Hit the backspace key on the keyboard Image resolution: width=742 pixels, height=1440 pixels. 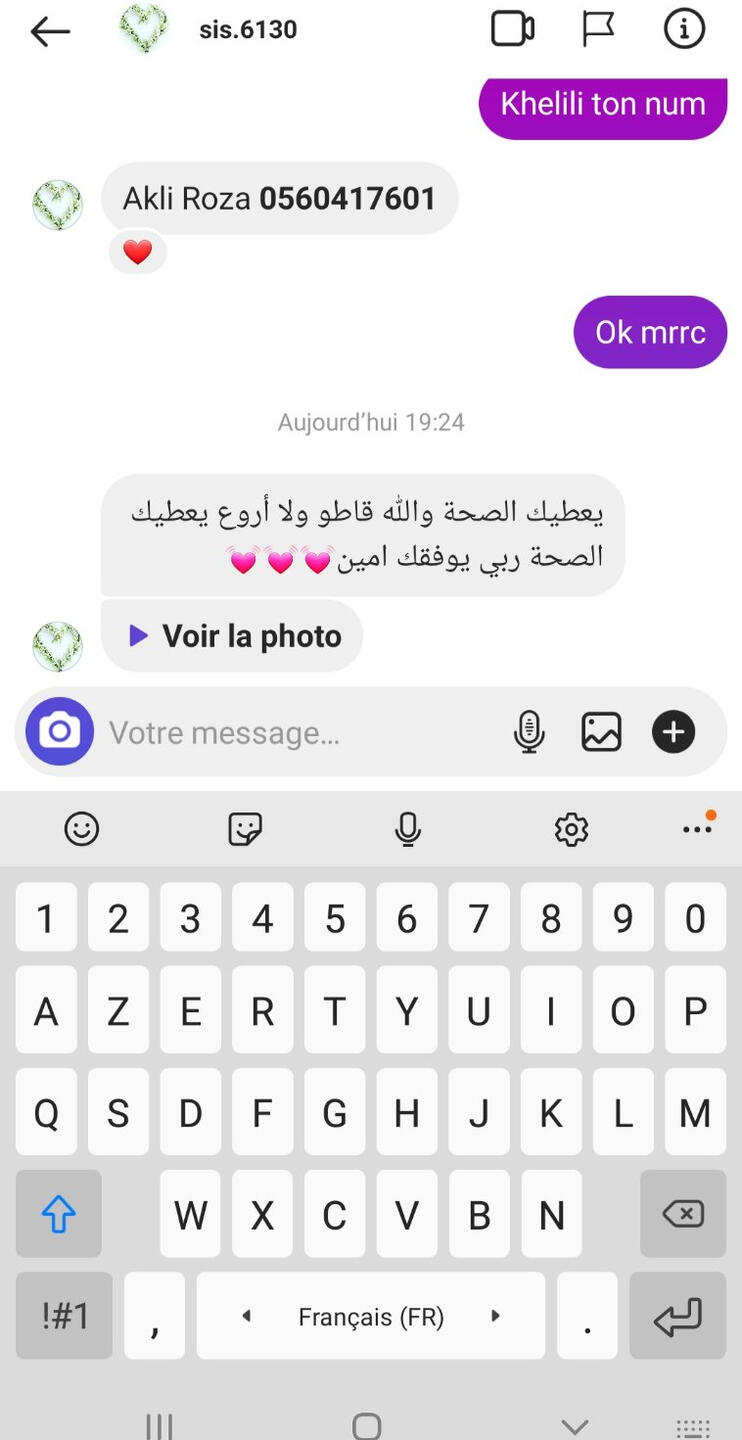(x=683, y=1214)
